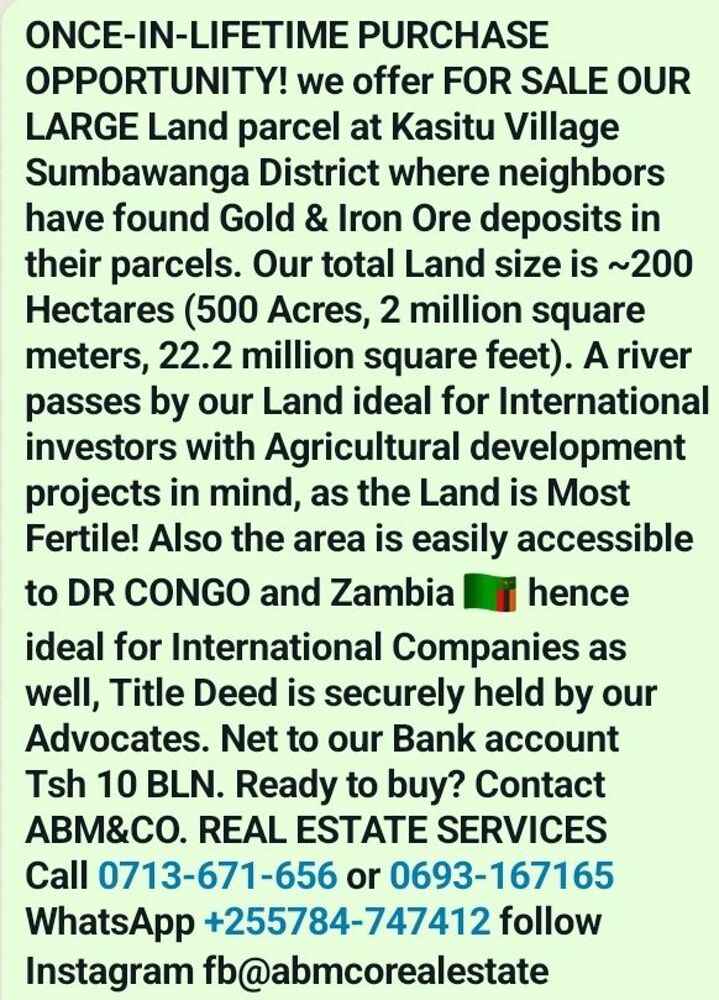
Task: Call the number 0713-671-656
Action: (x=216, y=877)
